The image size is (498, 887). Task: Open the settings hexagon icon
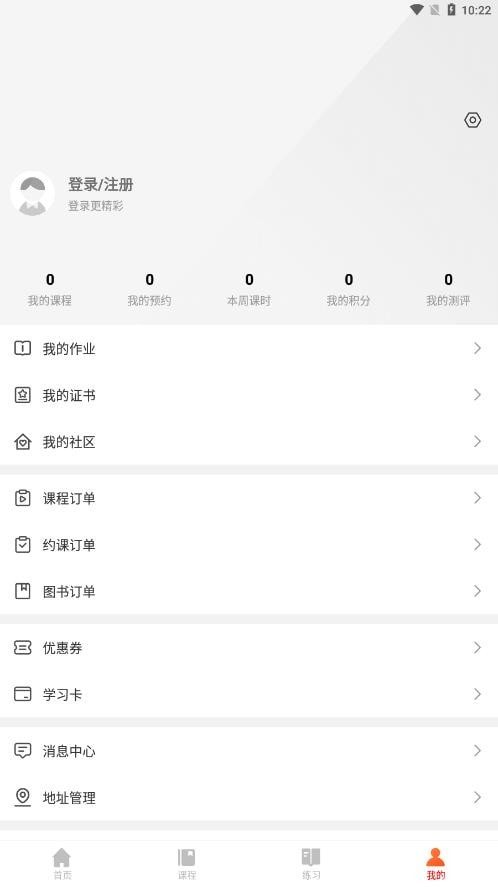[473, 120]
